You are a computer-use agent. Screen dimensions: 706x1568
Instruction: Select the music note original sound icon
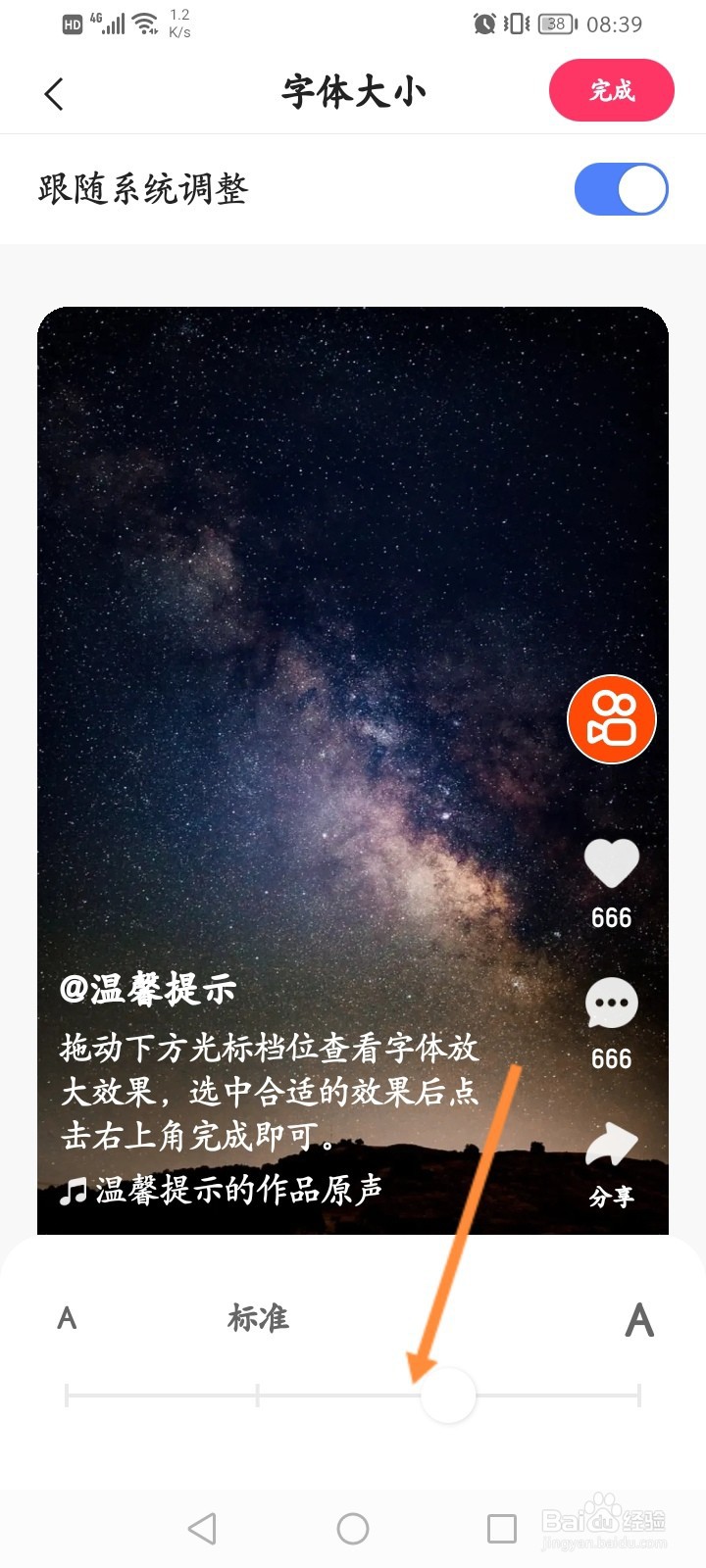point(74,1189)
